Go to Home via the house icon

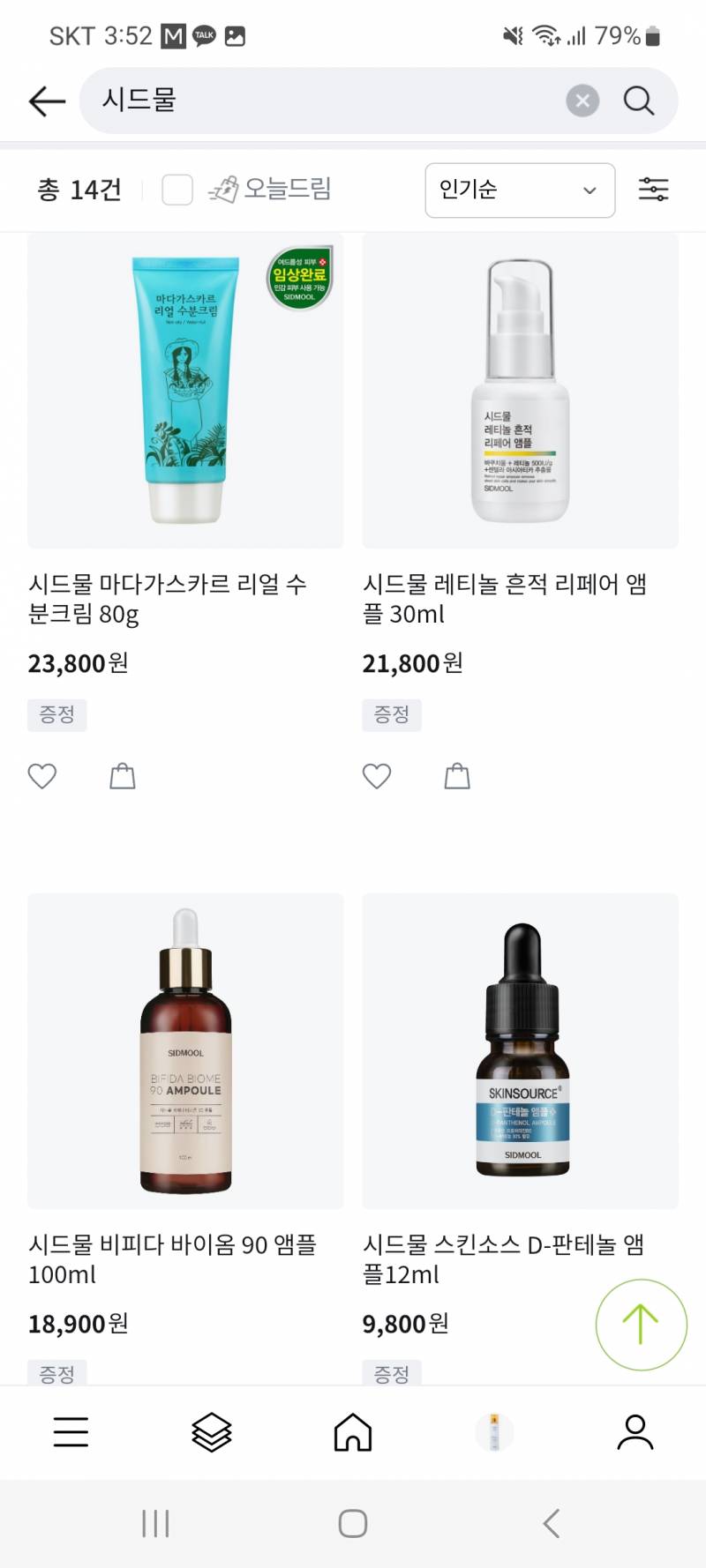[352, 1432]
